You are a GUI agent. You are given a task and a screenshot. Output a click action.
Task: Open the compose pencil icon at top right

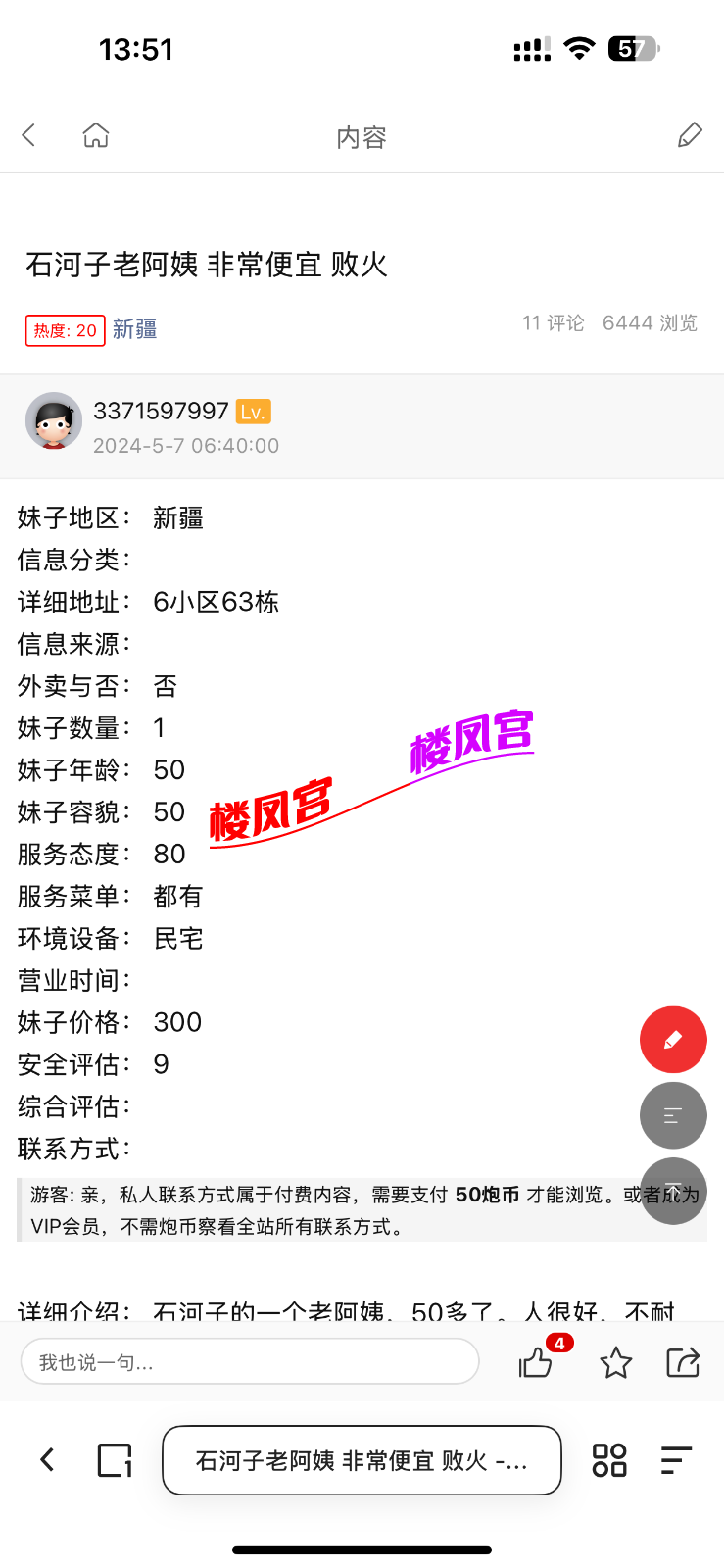pyautogui.click(x=690, y=135)
